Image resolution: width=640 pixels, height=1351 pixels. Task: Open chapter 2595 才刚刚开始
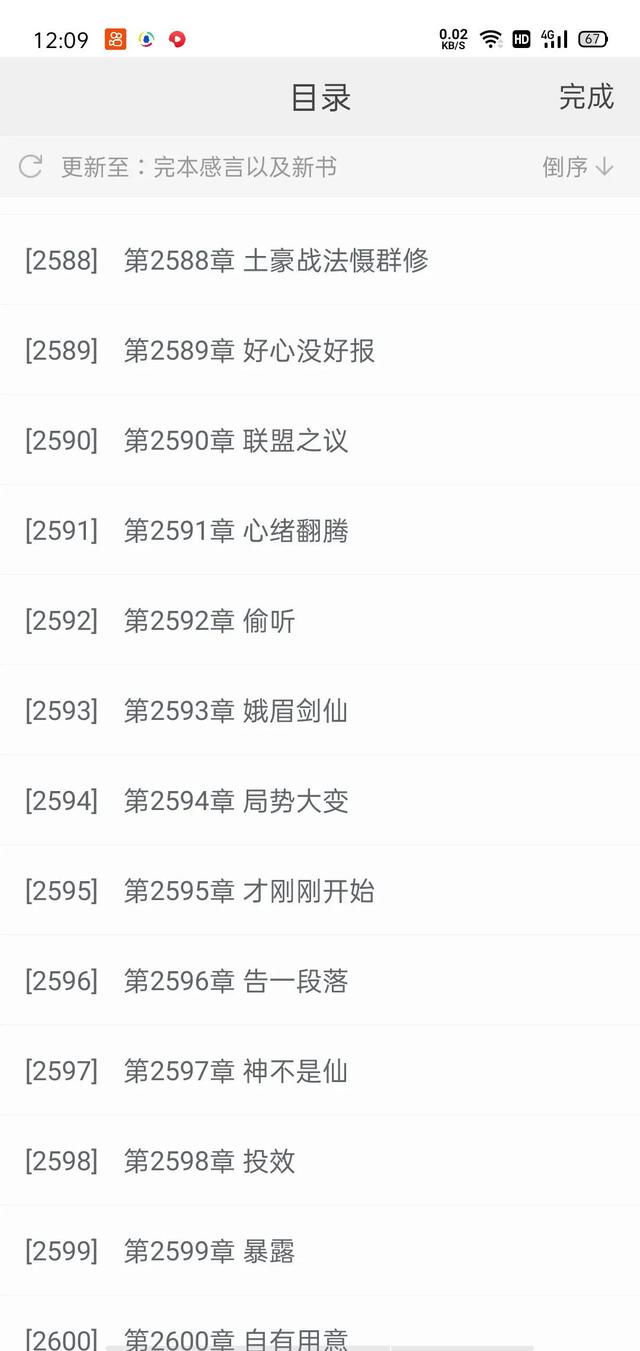tap(320, 890)
